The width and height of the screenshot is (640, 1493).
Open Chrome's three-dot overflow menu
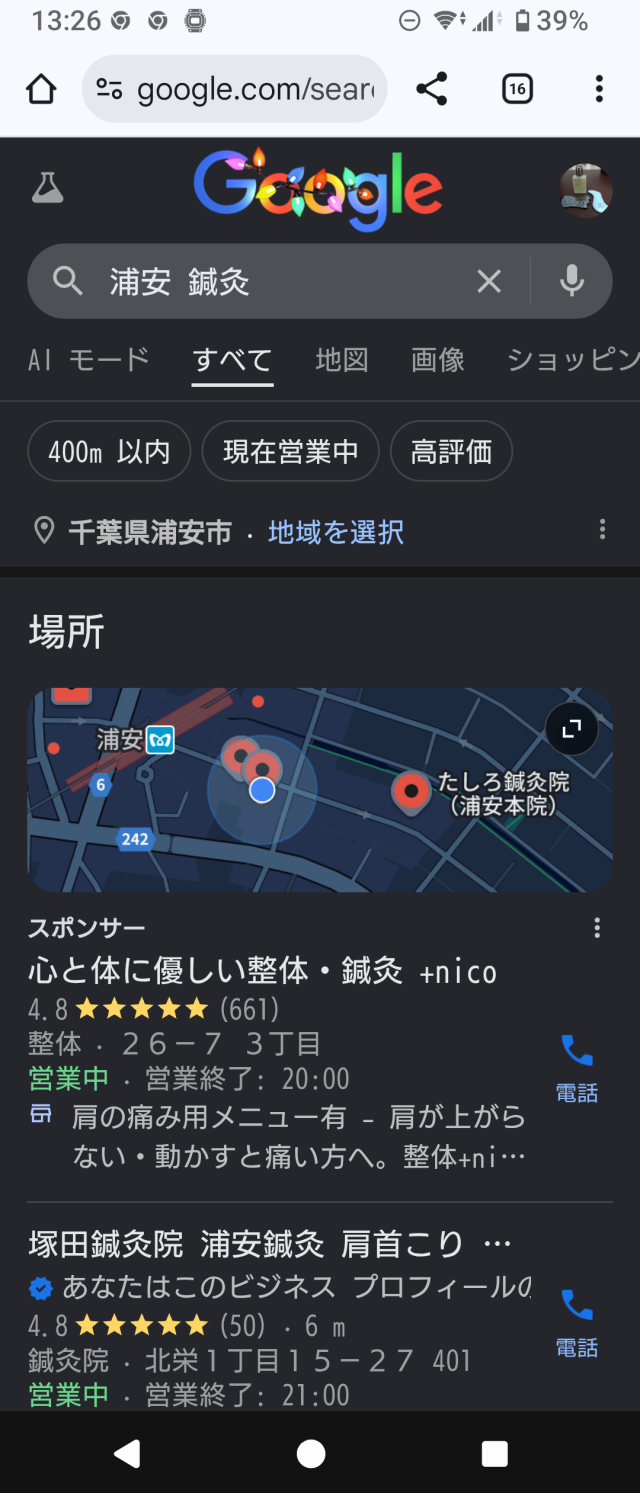(599, 89)
